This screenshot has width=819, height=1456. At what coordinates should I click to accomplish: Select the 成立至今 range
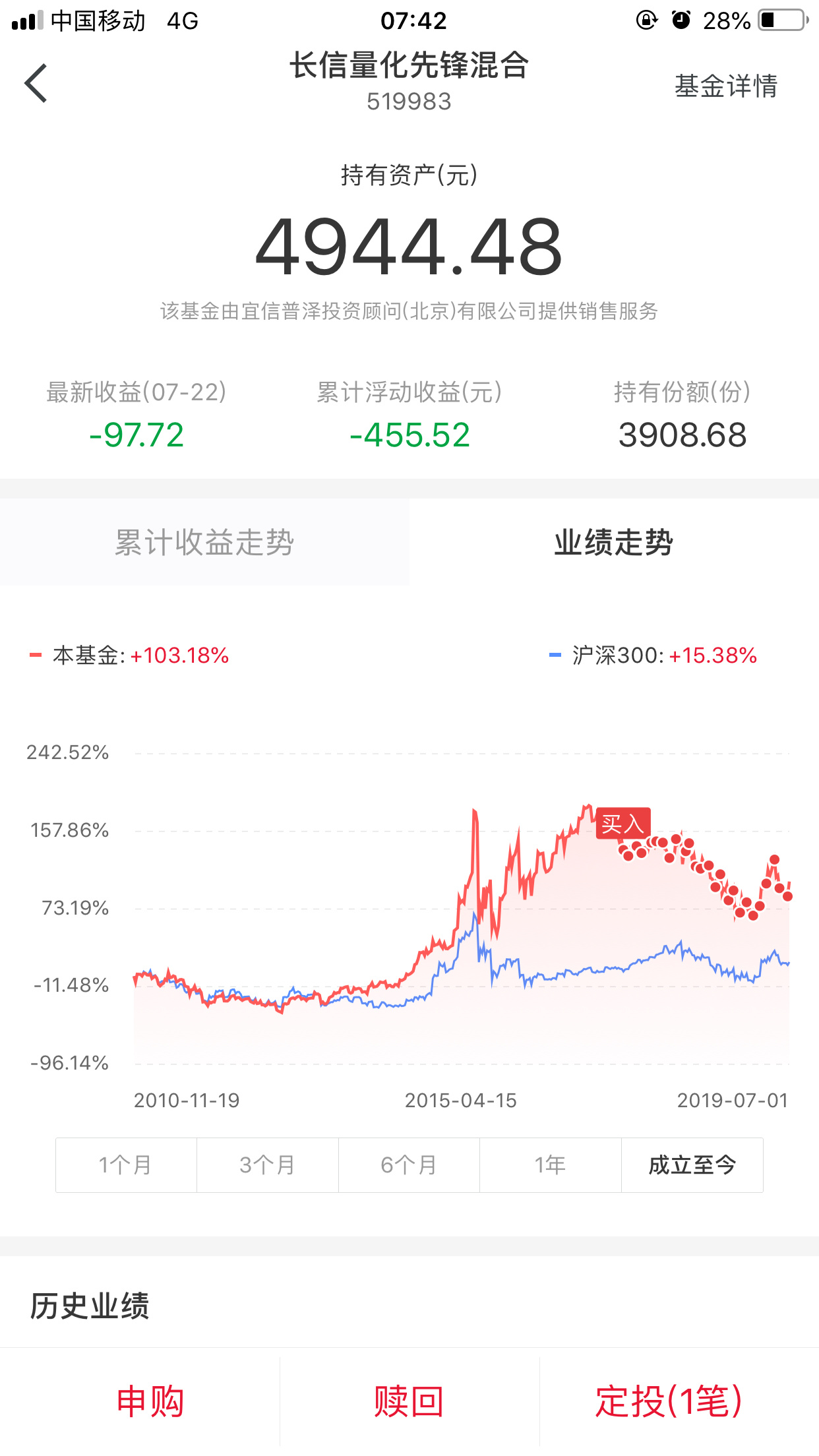pyautogui.click(x=692, y=1165)
